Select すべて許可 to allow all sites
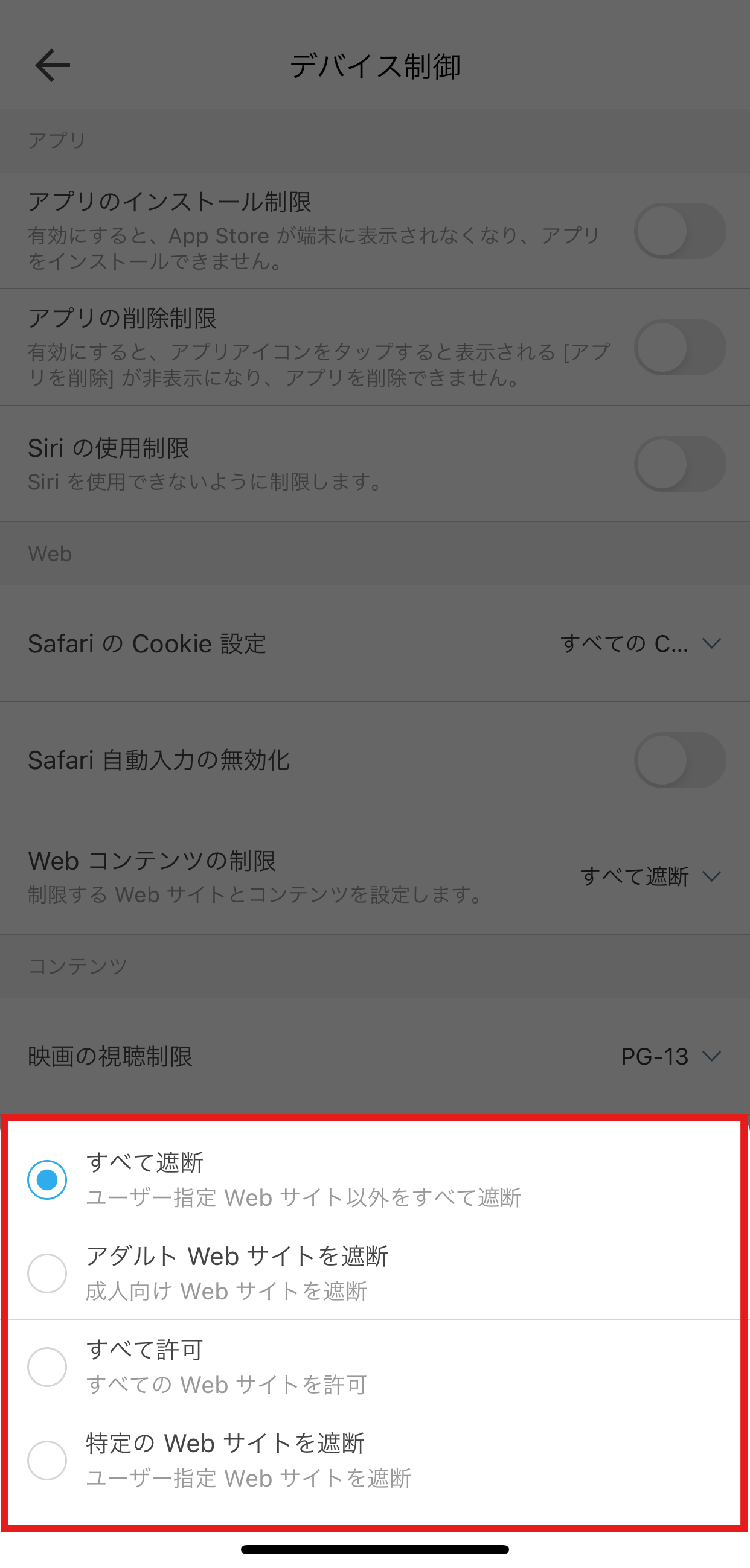 click(x=374, y=1366)
